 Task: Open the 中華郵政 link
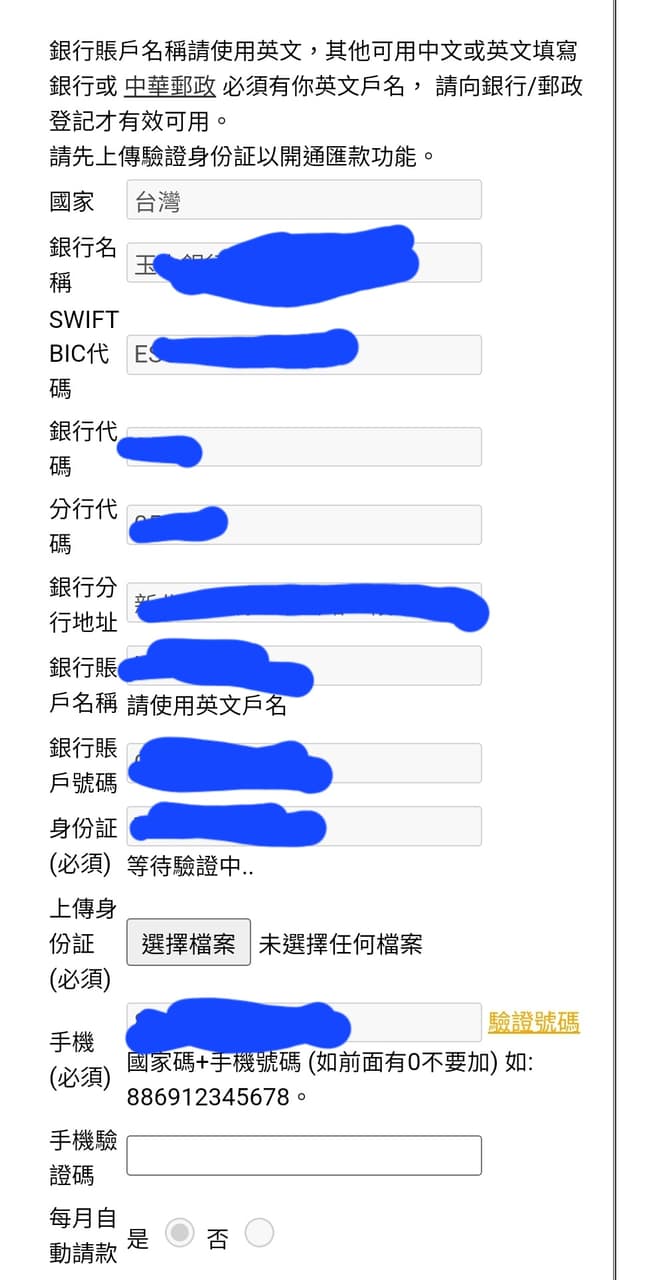point(170,85)
